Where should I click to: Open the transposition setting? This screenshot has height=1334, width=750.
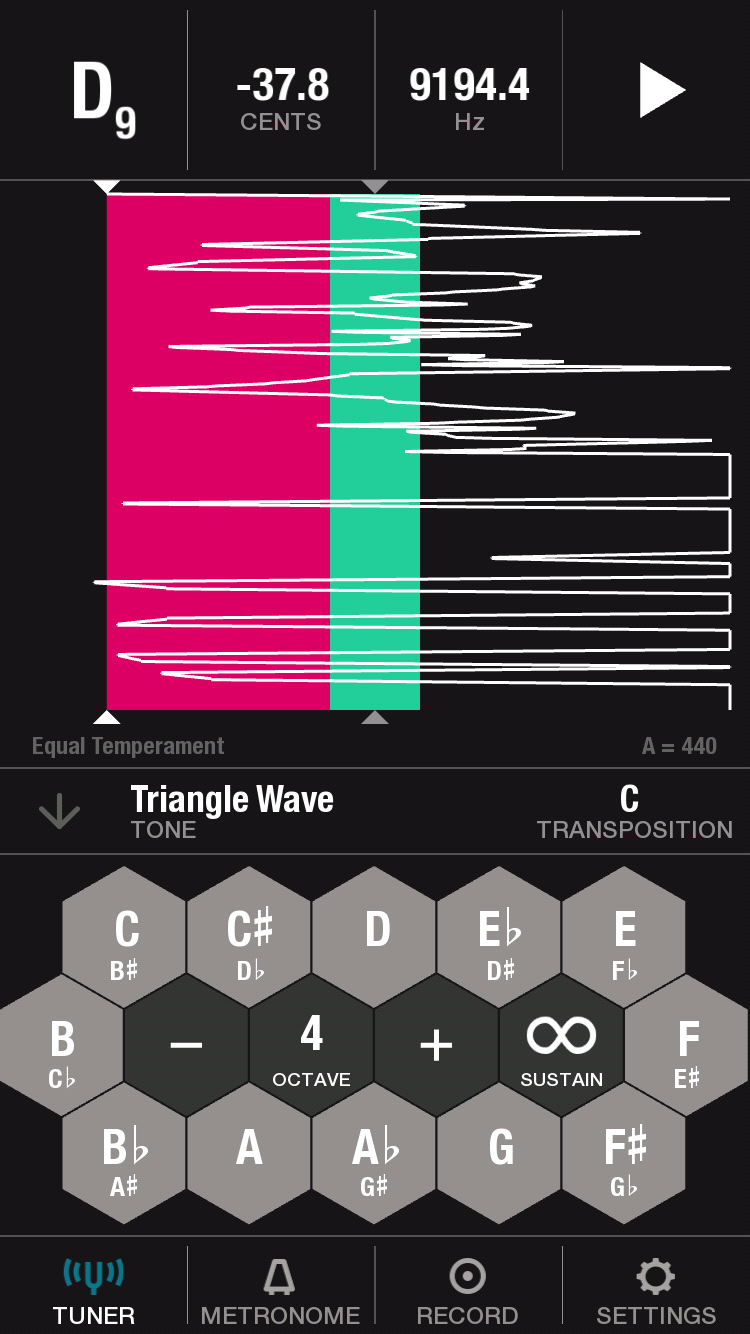pos(633,811)
